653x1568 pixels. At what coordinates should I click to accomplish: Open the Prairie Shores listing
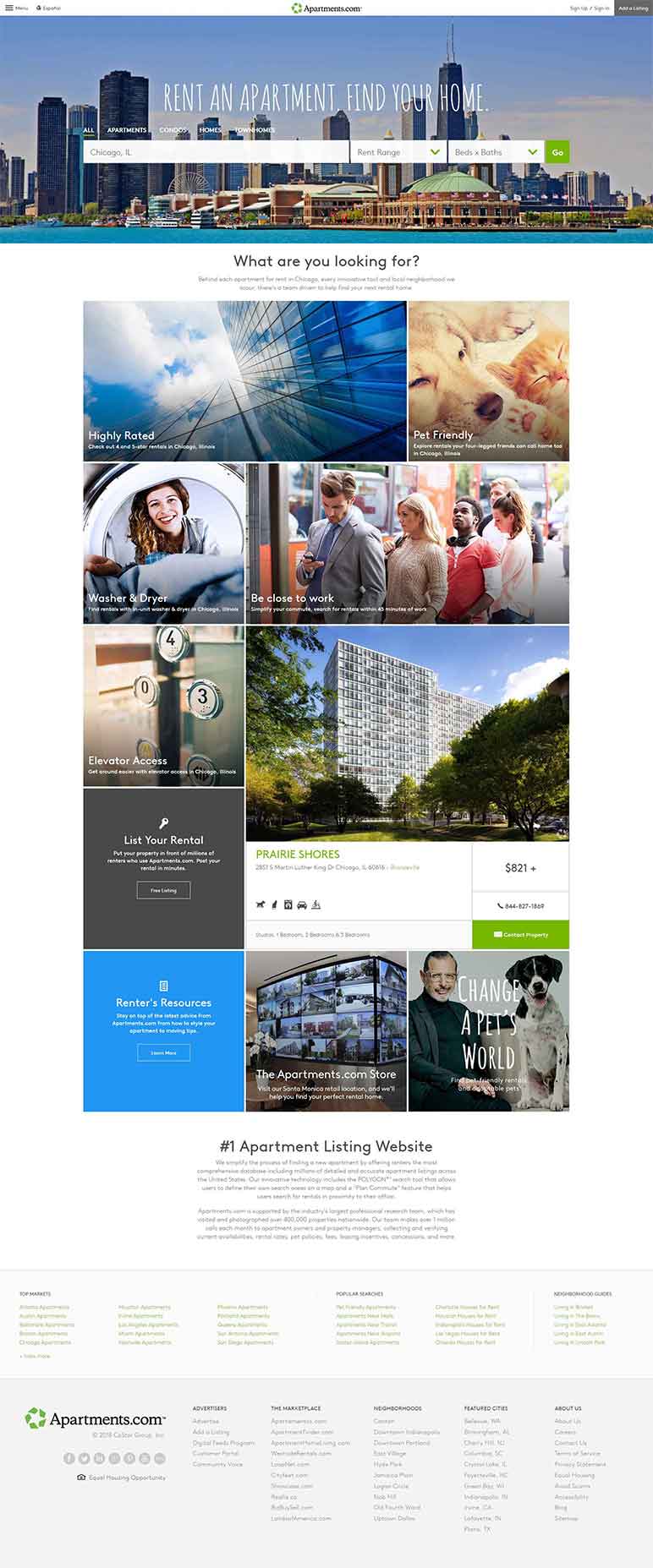click(298, 855)
